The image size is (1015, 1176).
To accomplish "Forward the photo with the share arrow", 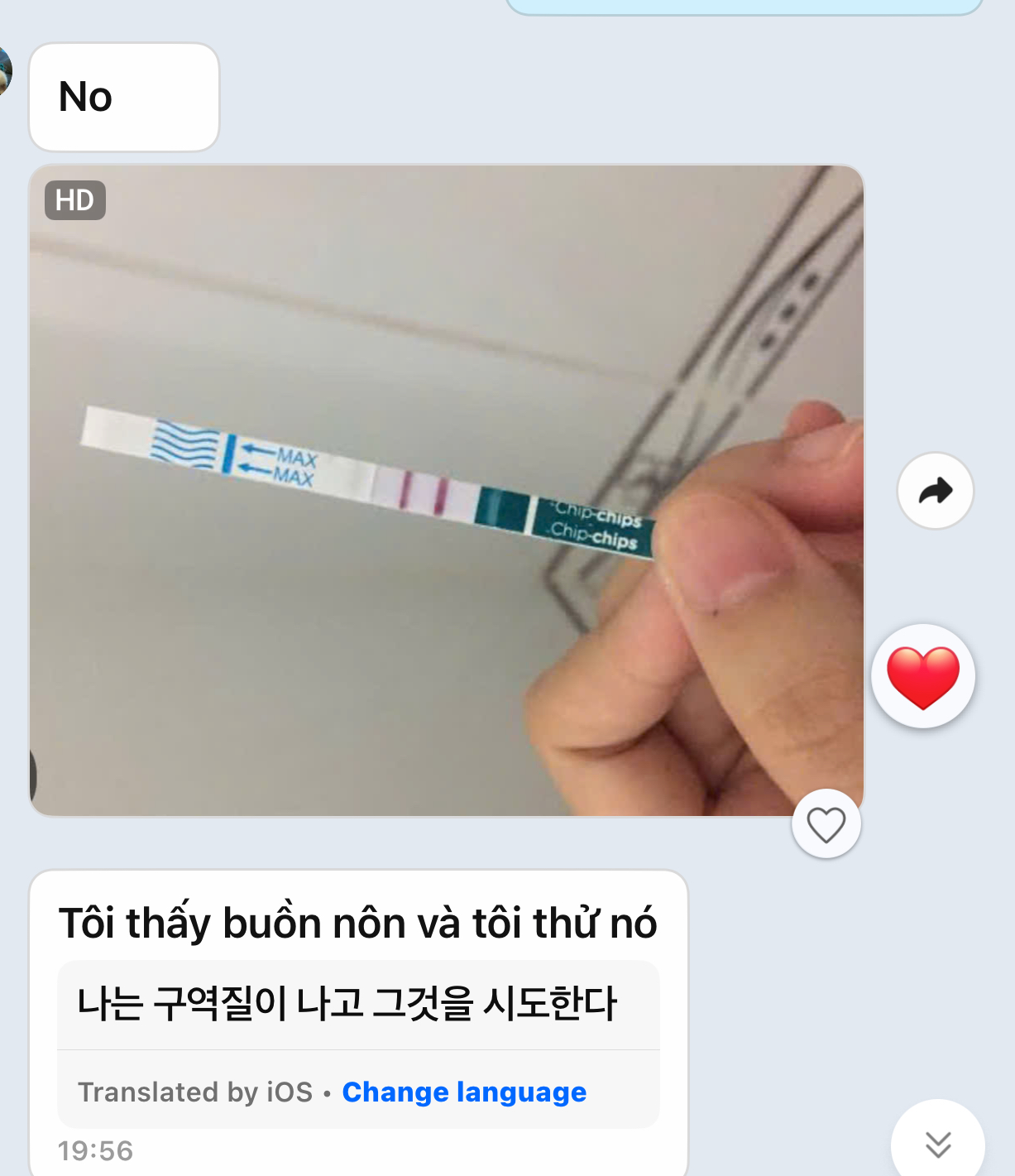I will coord(935,491).
